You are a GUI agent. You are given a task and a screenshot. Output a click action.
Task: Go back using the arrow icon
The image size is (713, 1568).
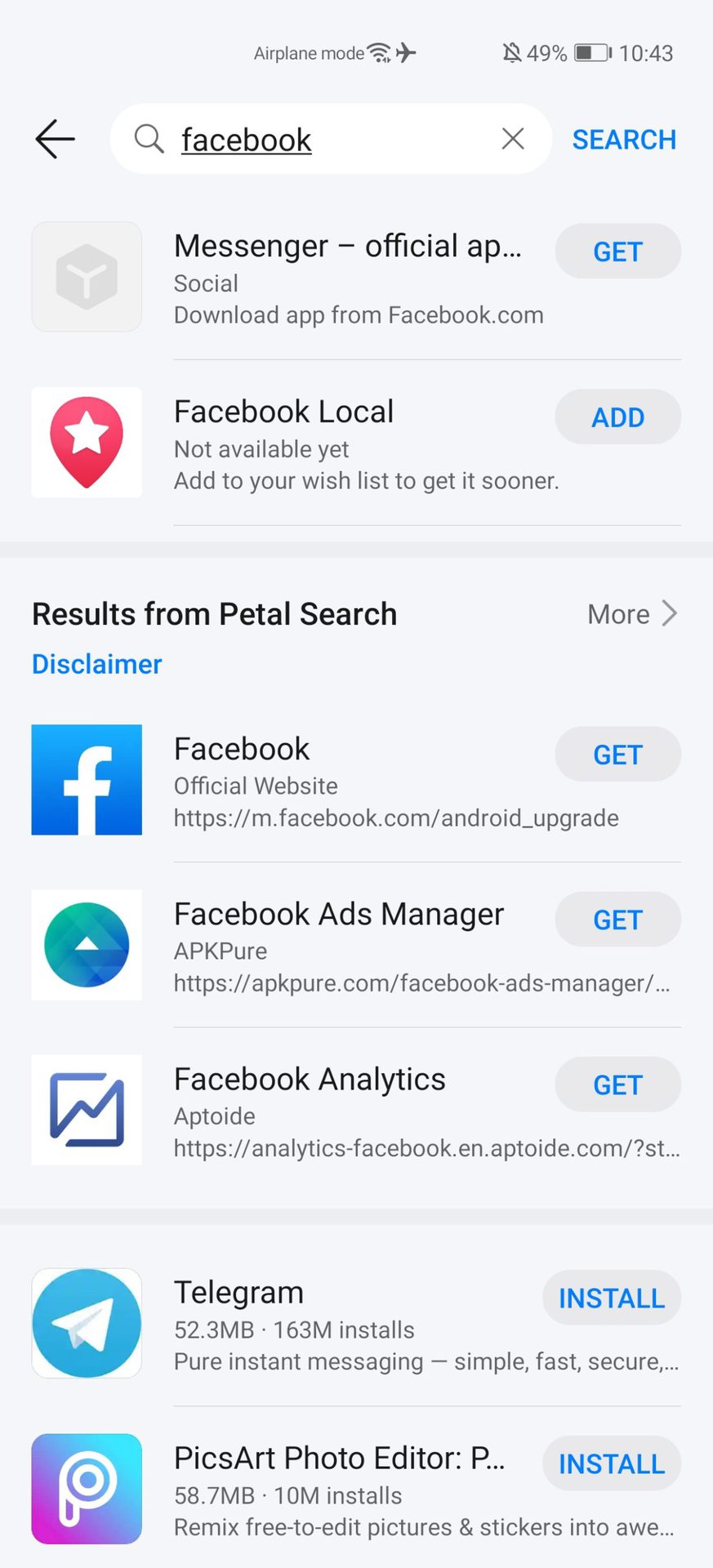tap(55, 139)
